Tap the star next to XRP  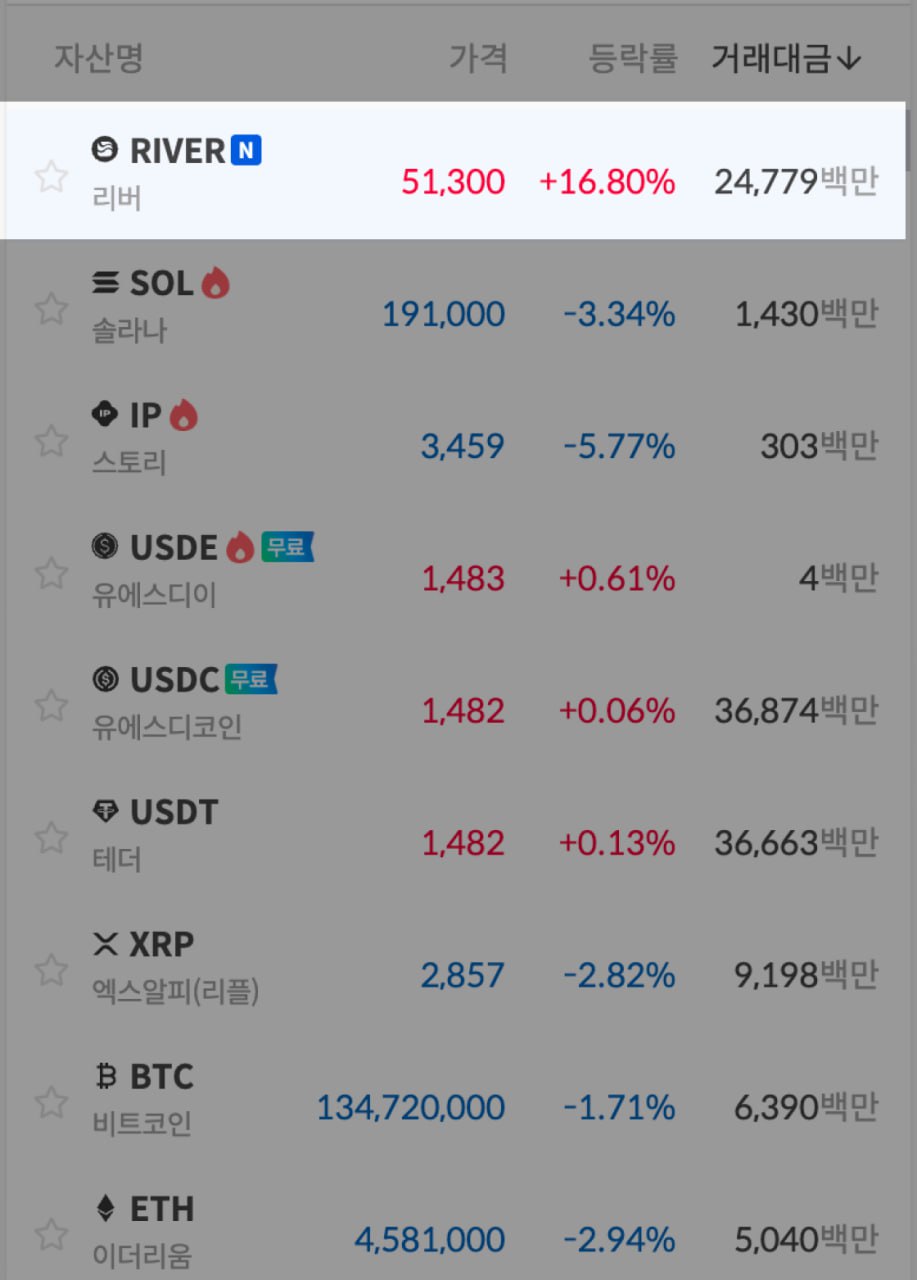click(x=51, y=970)
